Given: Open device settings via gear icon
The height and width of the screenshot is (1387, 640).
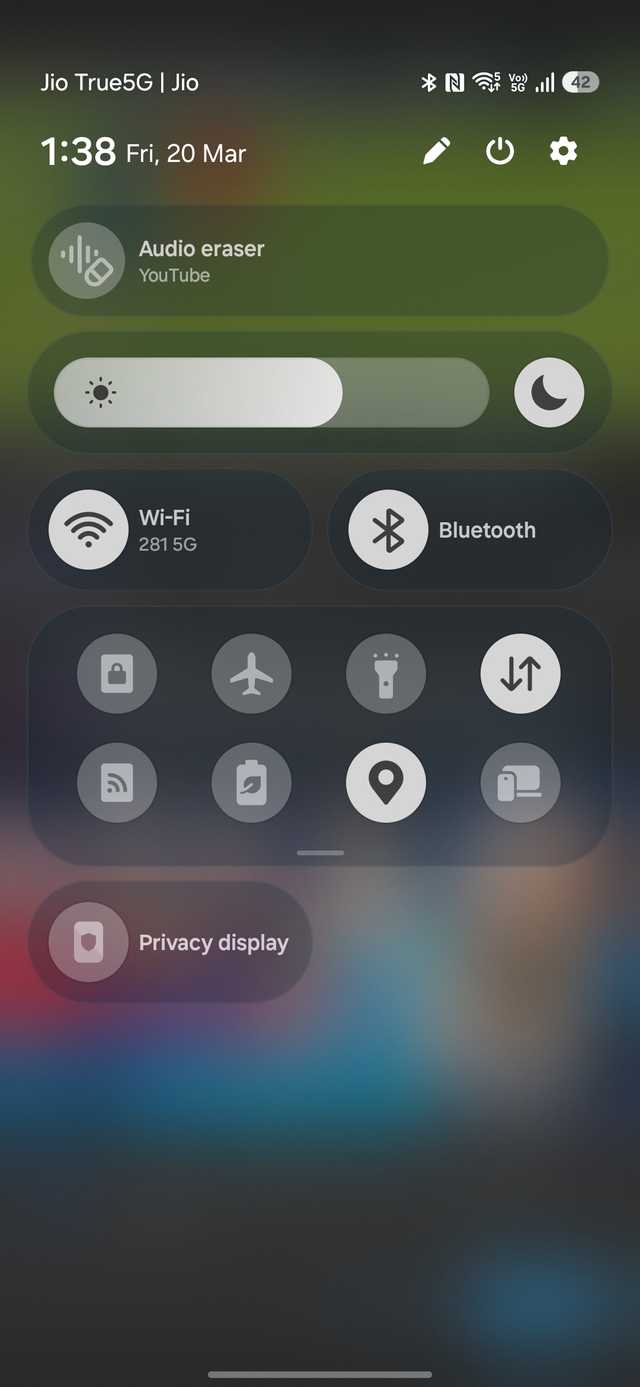Looking at the screenshot, I should coord(564,152).
